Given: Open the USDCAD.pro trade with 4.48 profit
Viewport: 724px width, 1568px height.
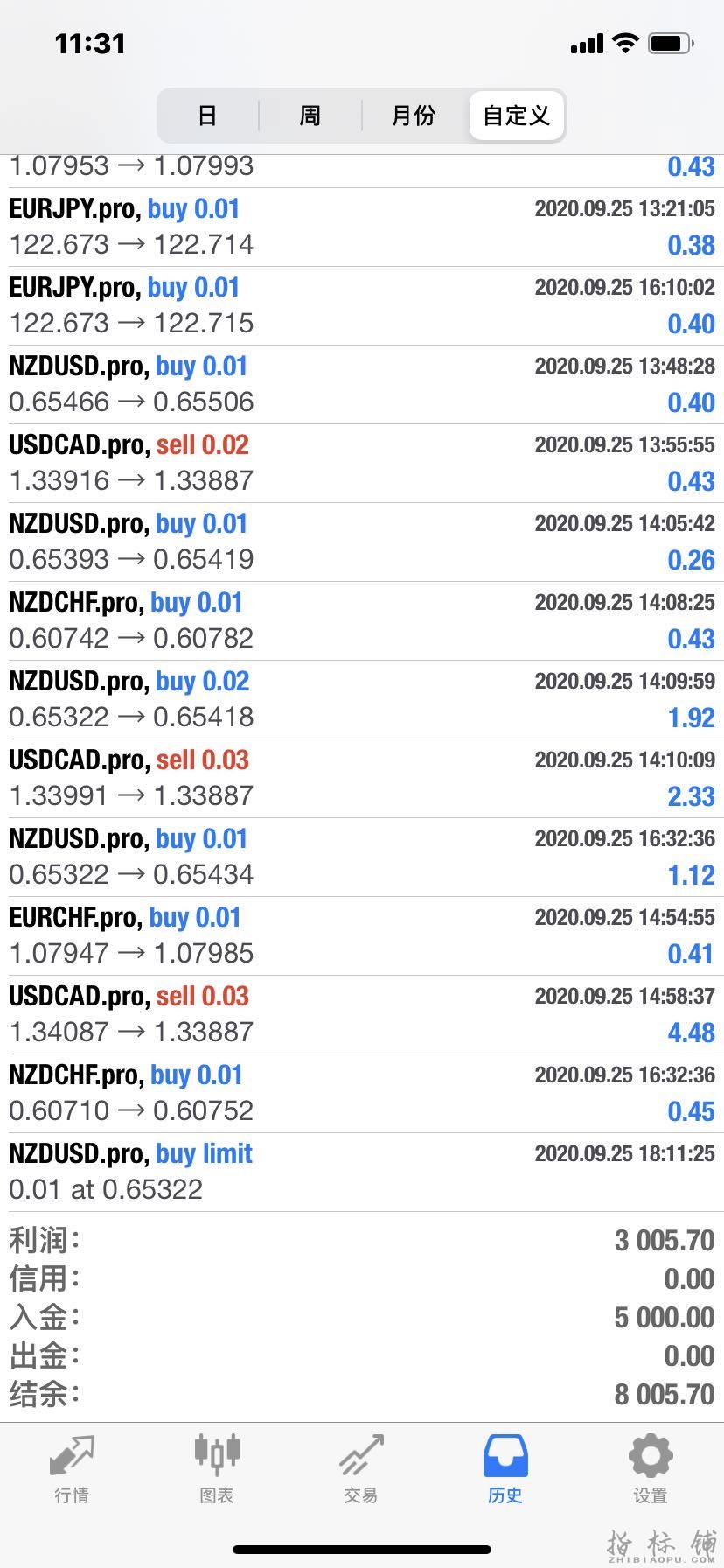Looking at the screenshot, I should [362, 1014].
